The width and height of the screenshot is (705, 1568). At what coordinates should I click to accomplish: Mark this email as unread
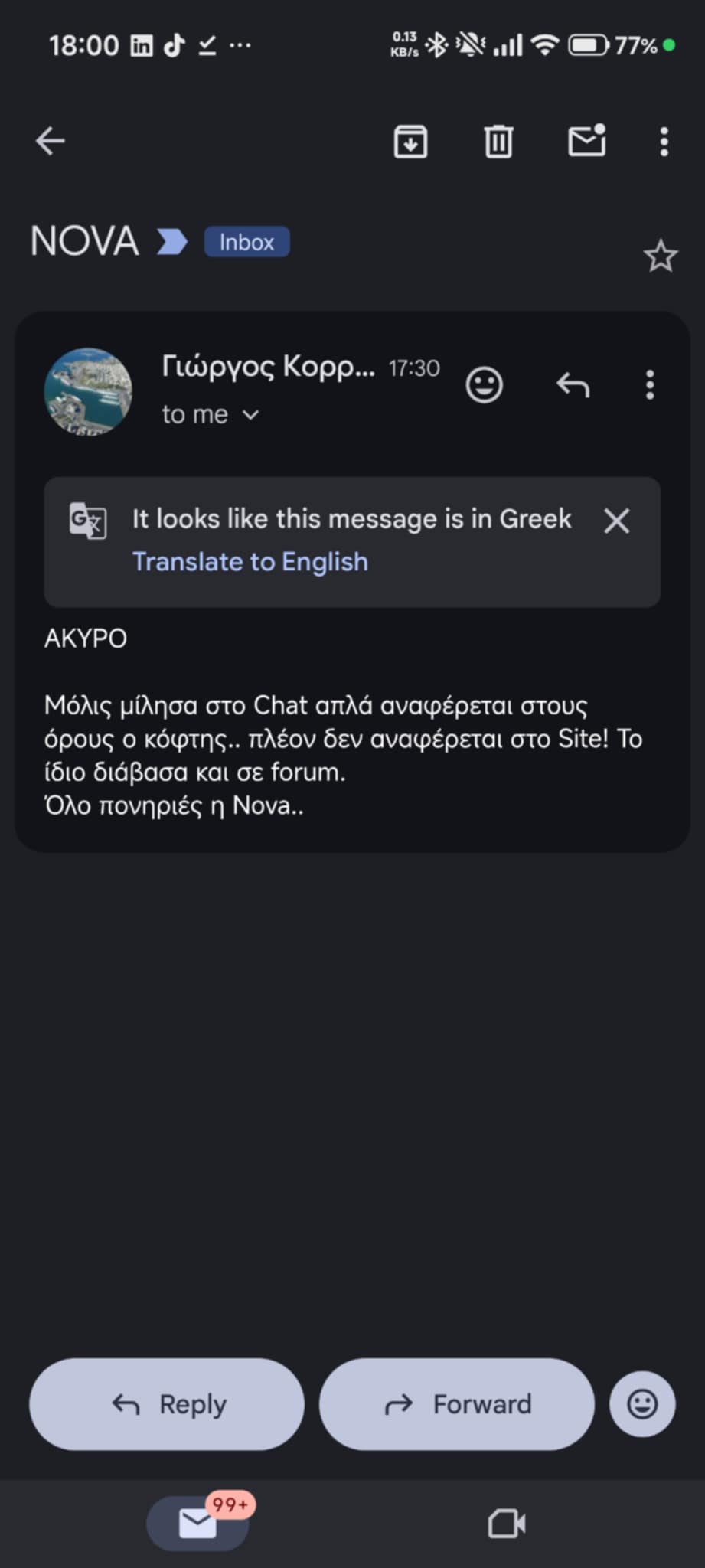[x=587, y=141]
